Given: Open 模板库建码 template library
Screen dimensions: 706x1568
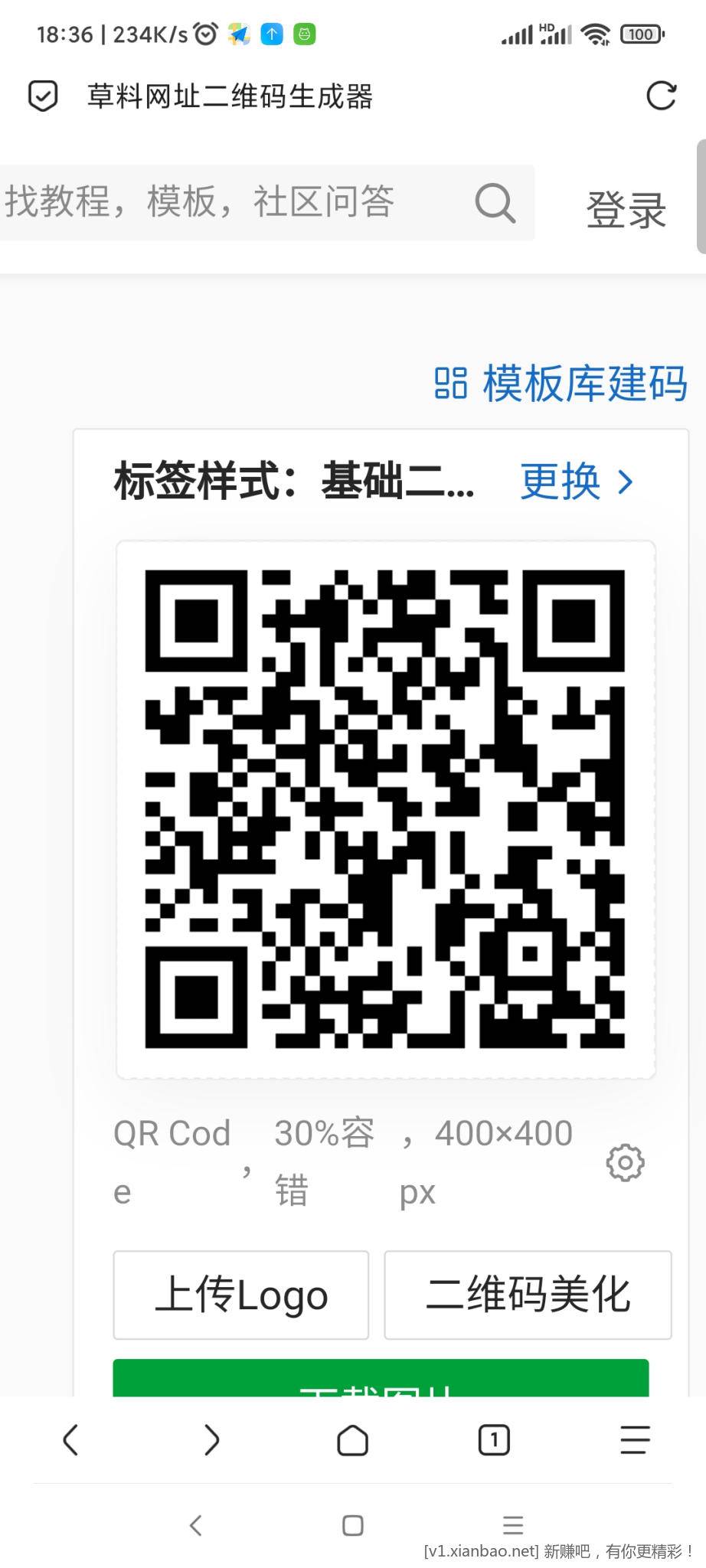Looking at the screenshot, I should (x=561, y=384).
